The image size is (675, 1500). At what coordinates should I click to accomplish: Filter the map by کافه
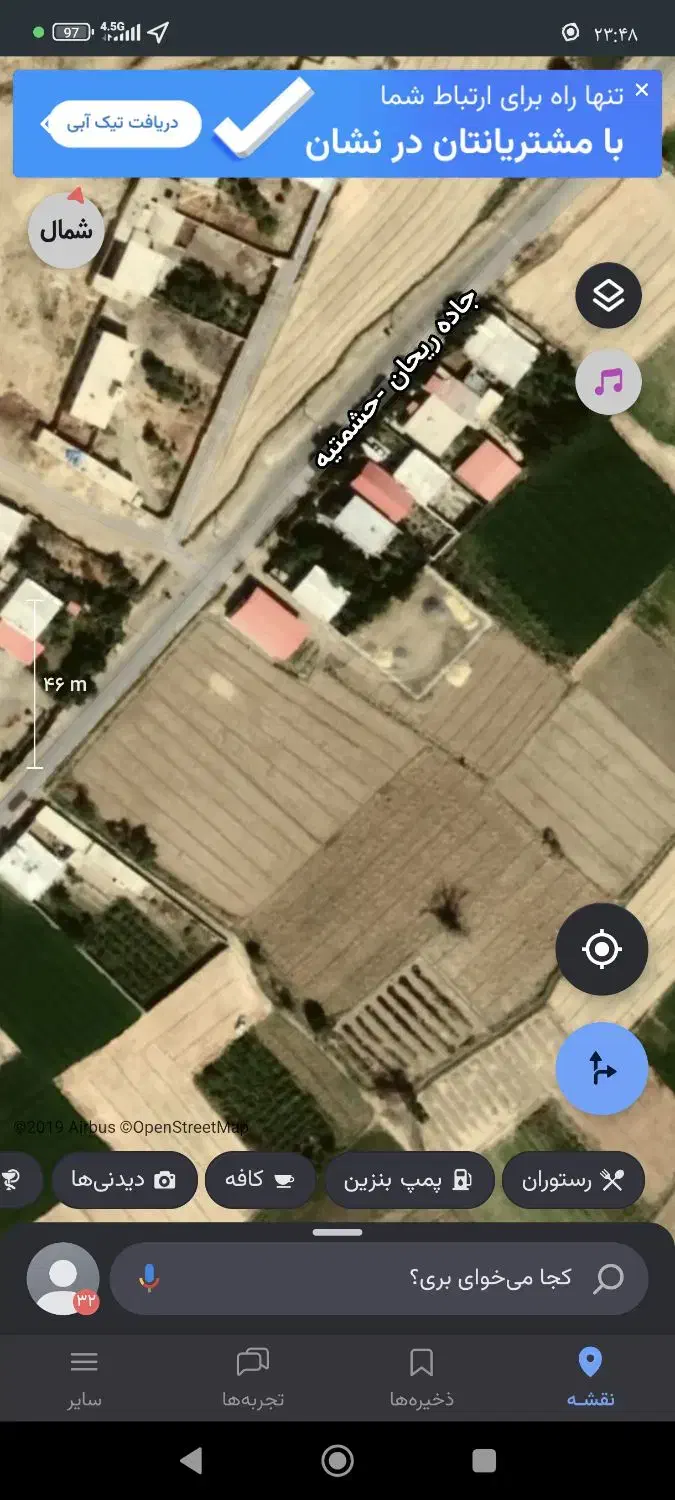pyautogui.click(x=259, y=1180)
